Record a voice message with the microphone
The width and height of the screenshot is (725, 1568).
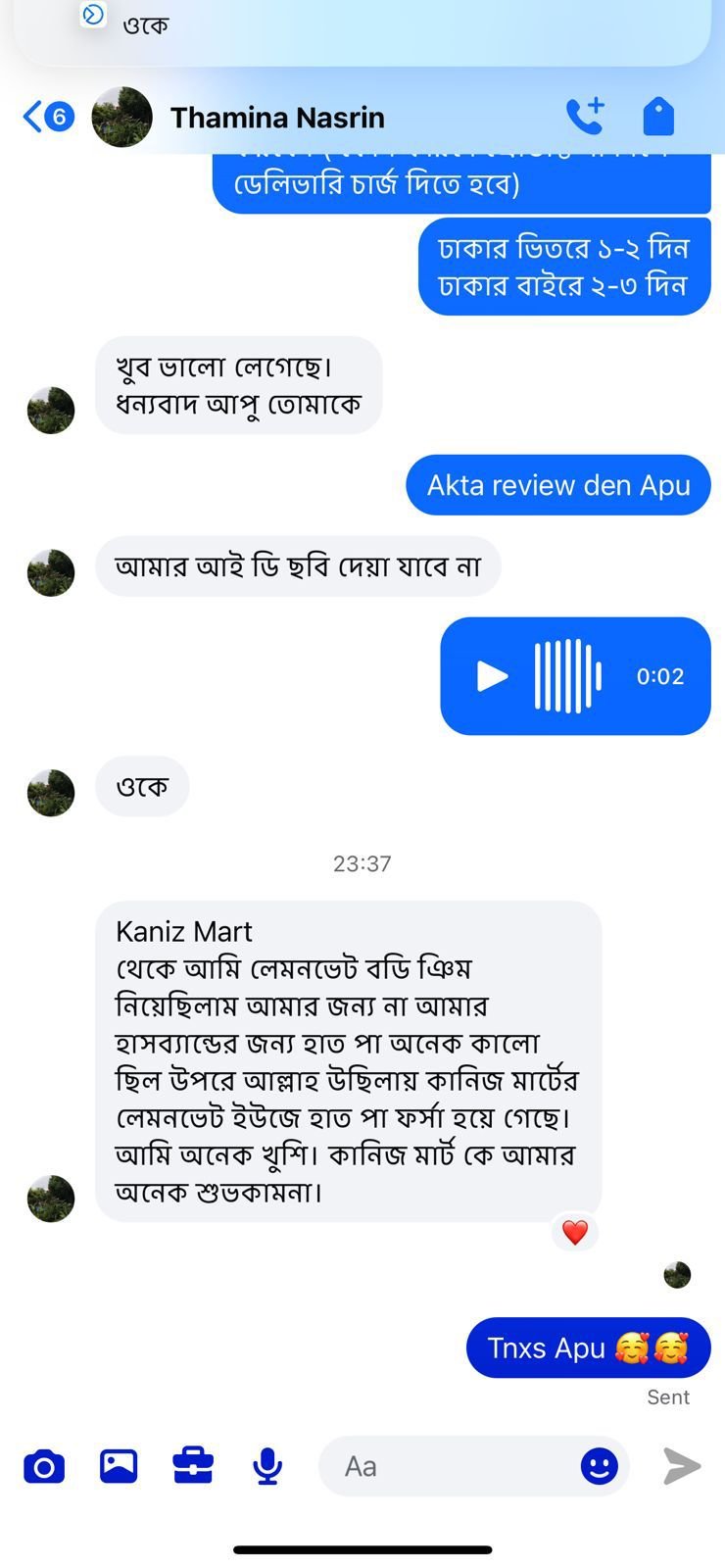coord(267,1466)
